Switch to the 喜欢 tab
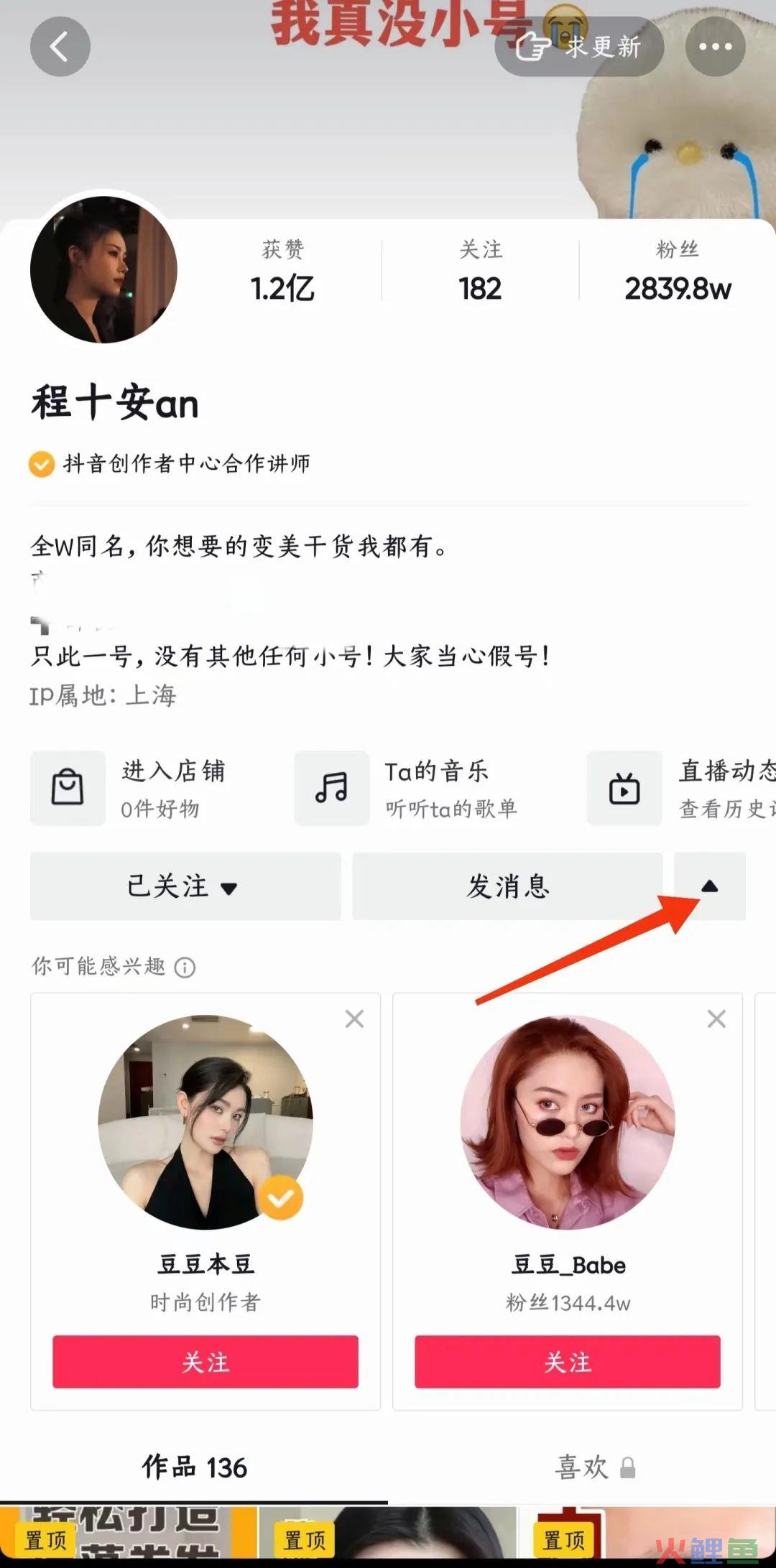 click(x=595, y=1467)
